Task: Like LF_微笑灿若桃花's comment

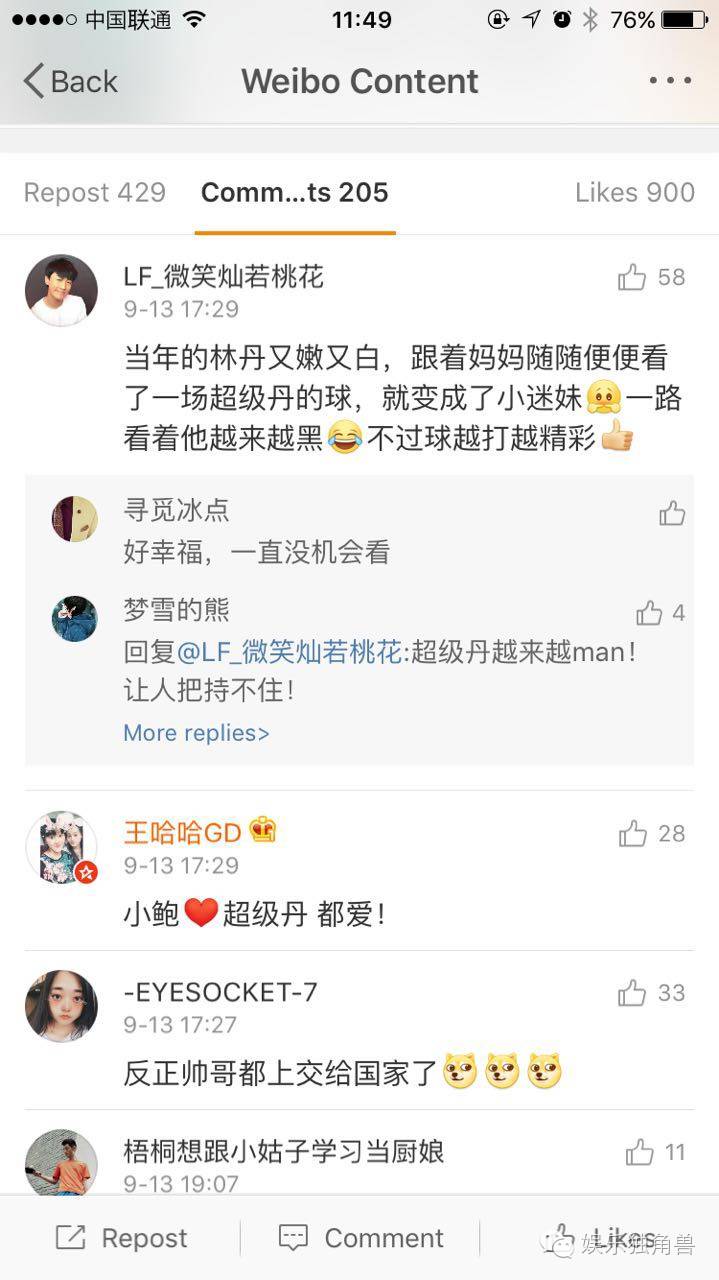Action: [633, 277]
